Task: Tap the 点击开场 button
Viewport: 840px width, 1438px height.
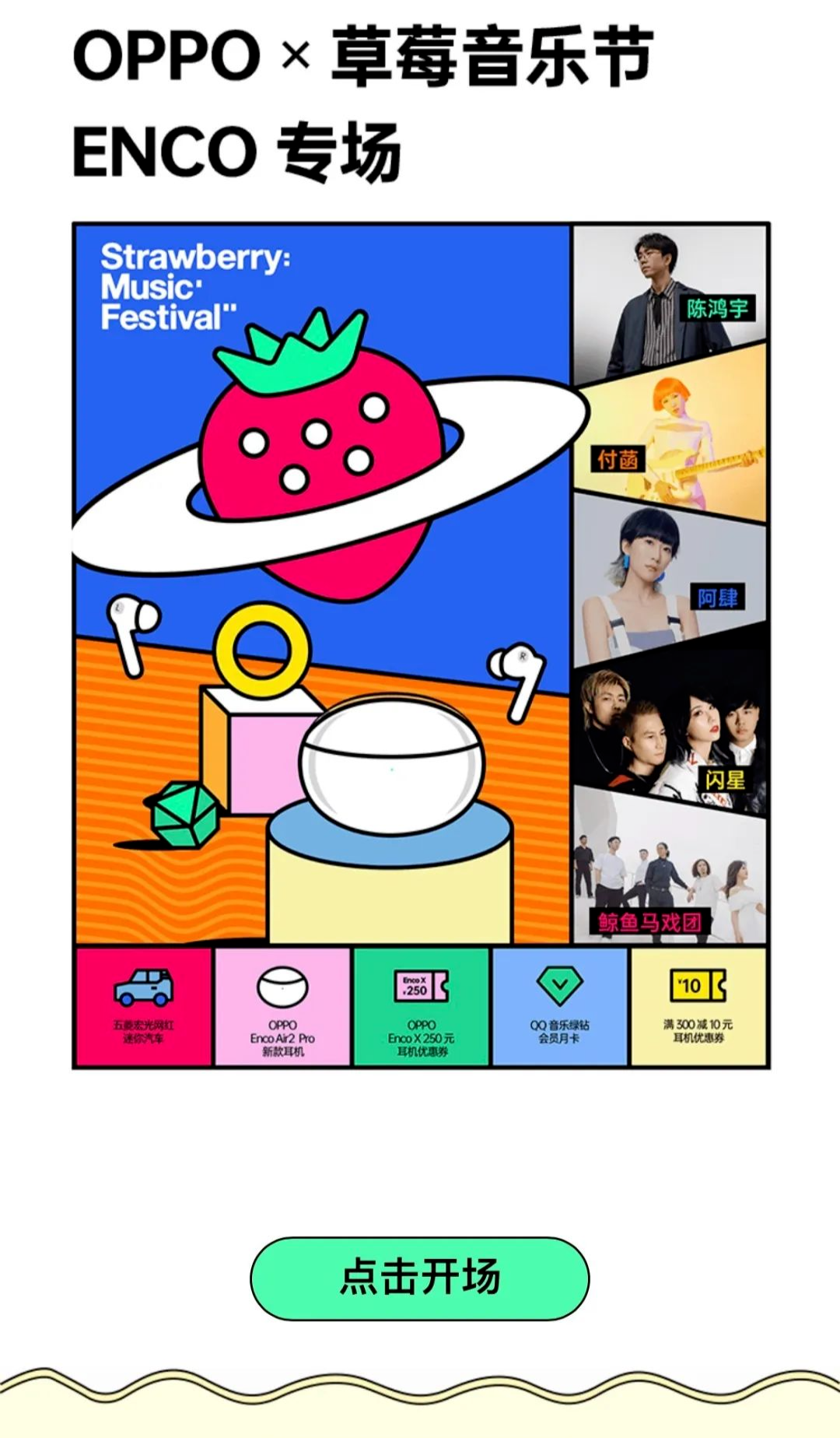Action: [420, 1278]
